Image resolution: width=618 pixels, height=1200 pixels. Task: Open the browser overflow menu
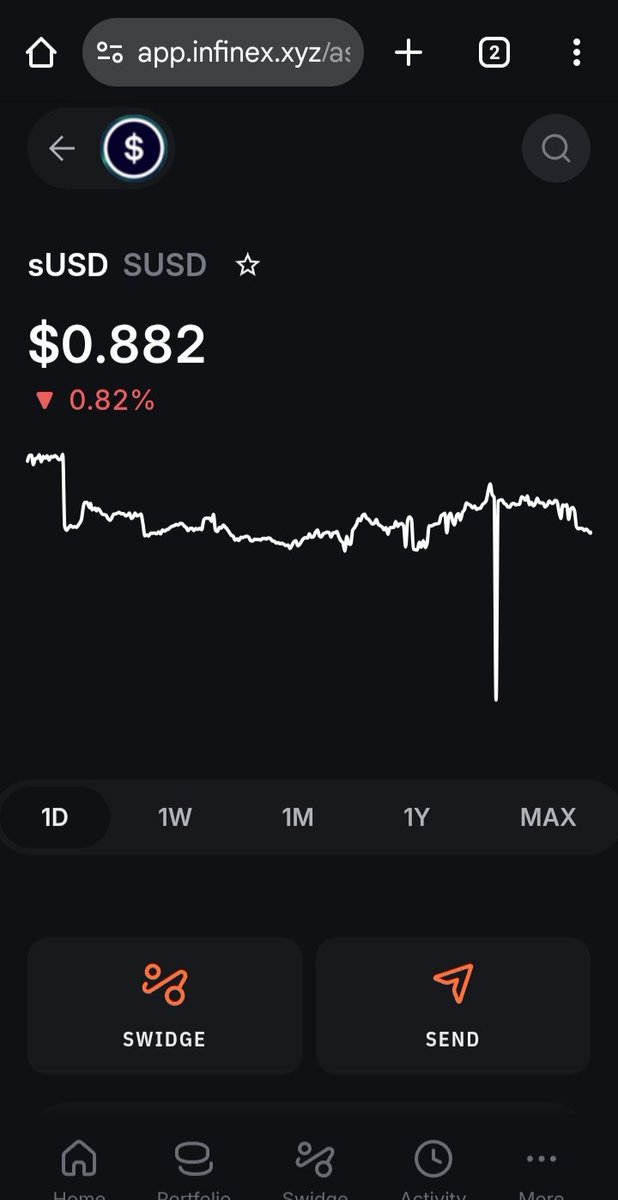click(576, 52)
